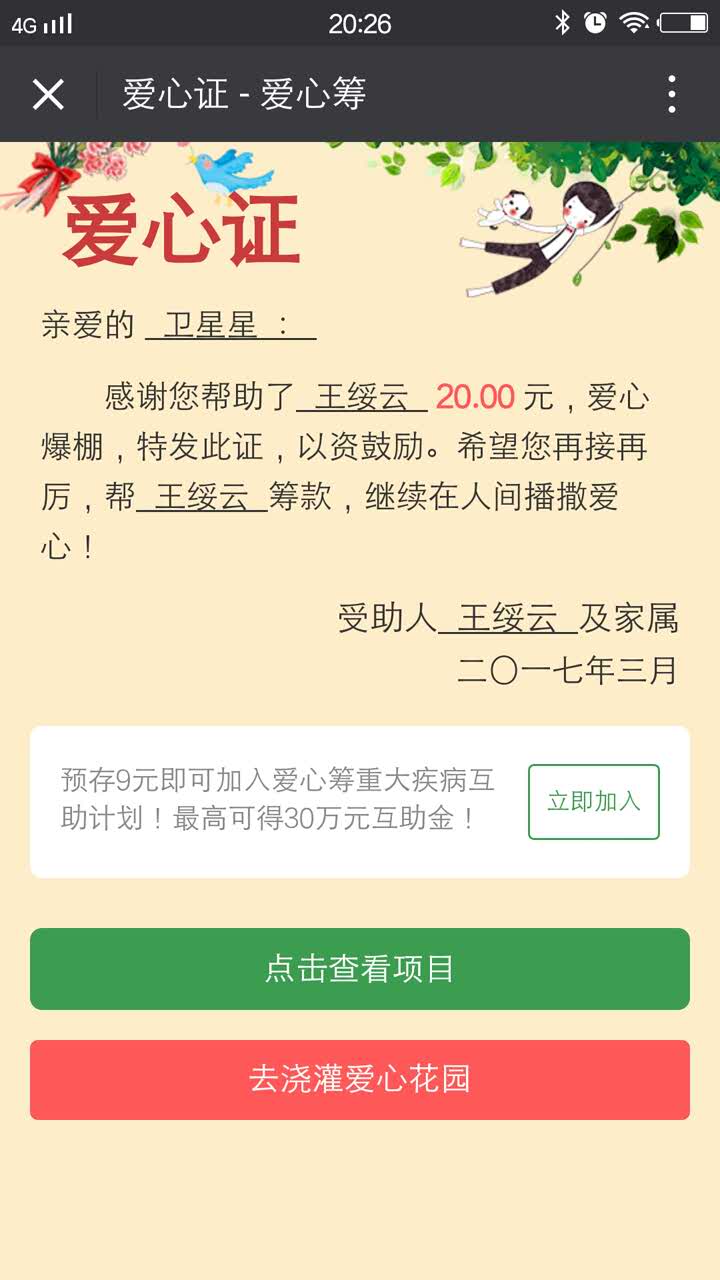Tap the 立即加入 button
Viewport: 720px width, 1280px height.
click(x=593, y=801)
